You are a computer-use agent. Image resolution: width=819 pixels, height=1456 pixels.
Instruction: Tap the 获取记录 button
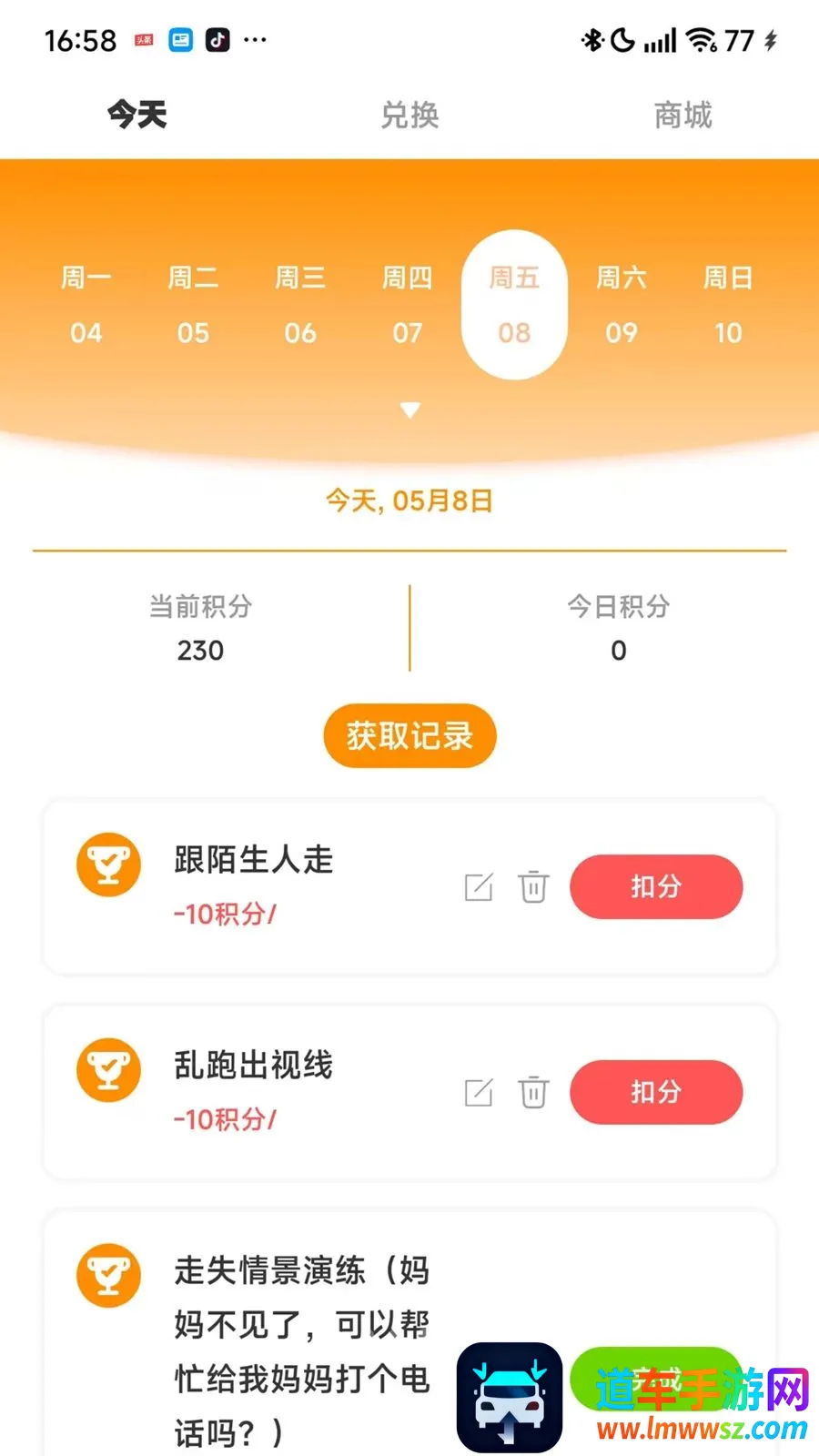(x=409, y=735)
